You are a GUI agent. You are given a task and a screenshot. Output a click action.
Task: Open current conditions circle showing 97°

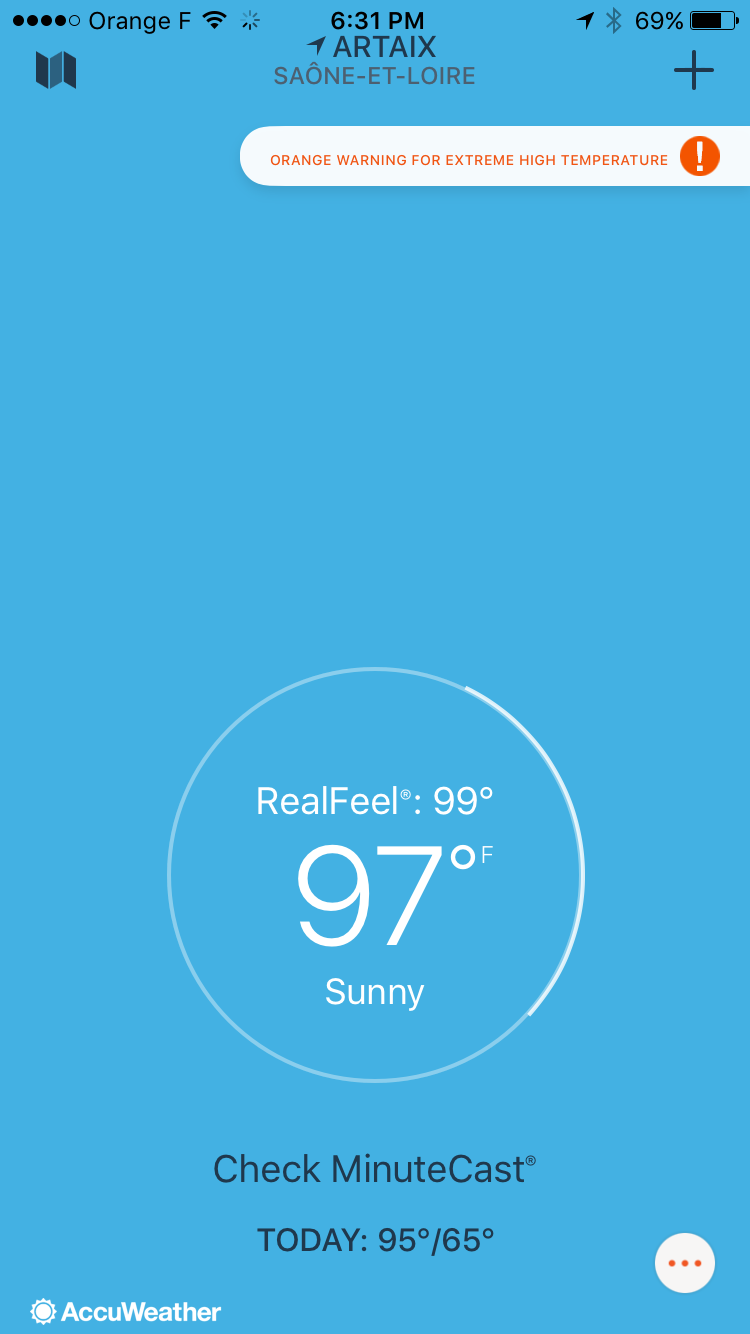click(375, 875)
